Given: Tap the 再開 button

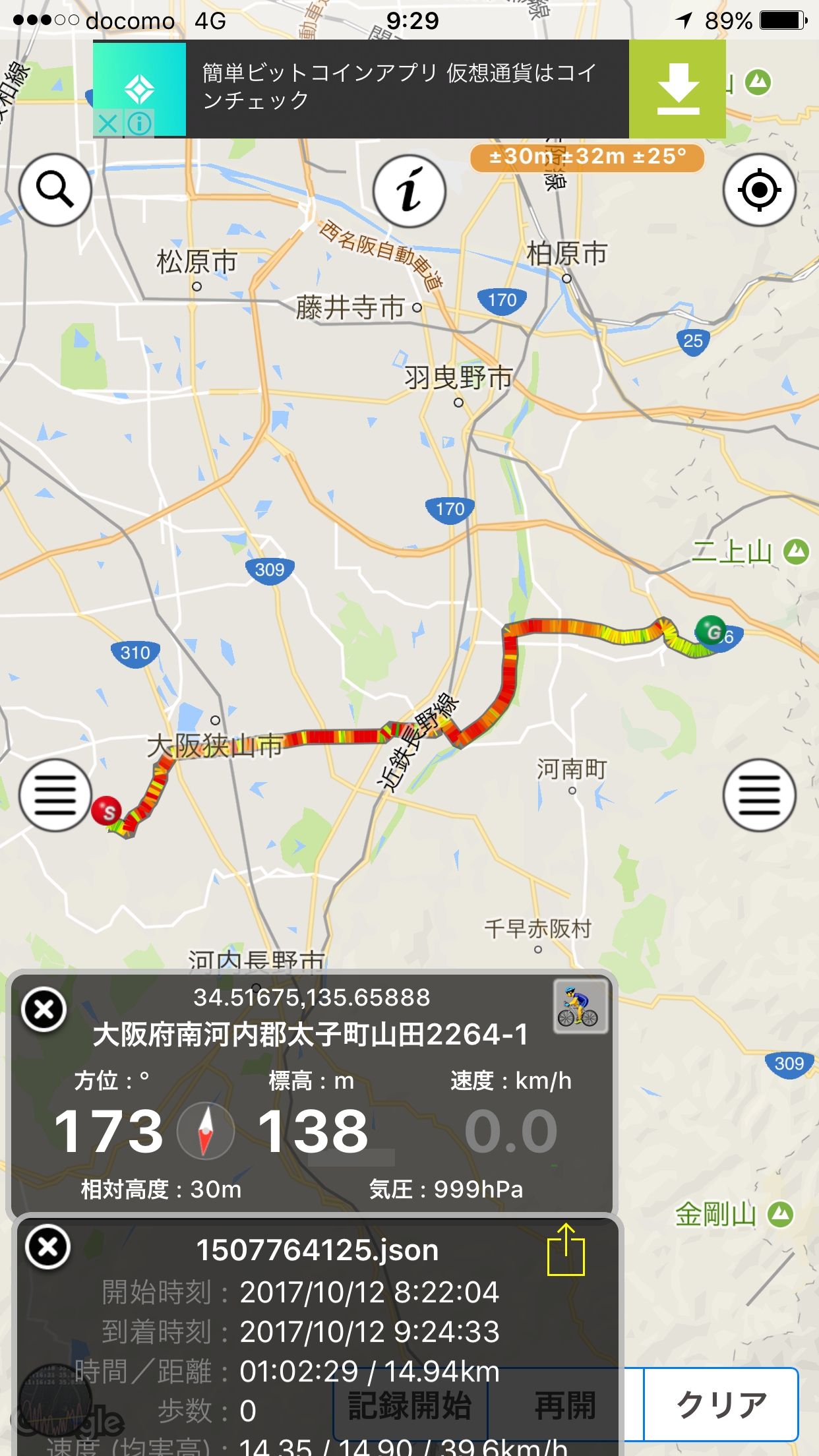Looking at the screenshot, I should pyautogui.click(x=565, y=1405).
